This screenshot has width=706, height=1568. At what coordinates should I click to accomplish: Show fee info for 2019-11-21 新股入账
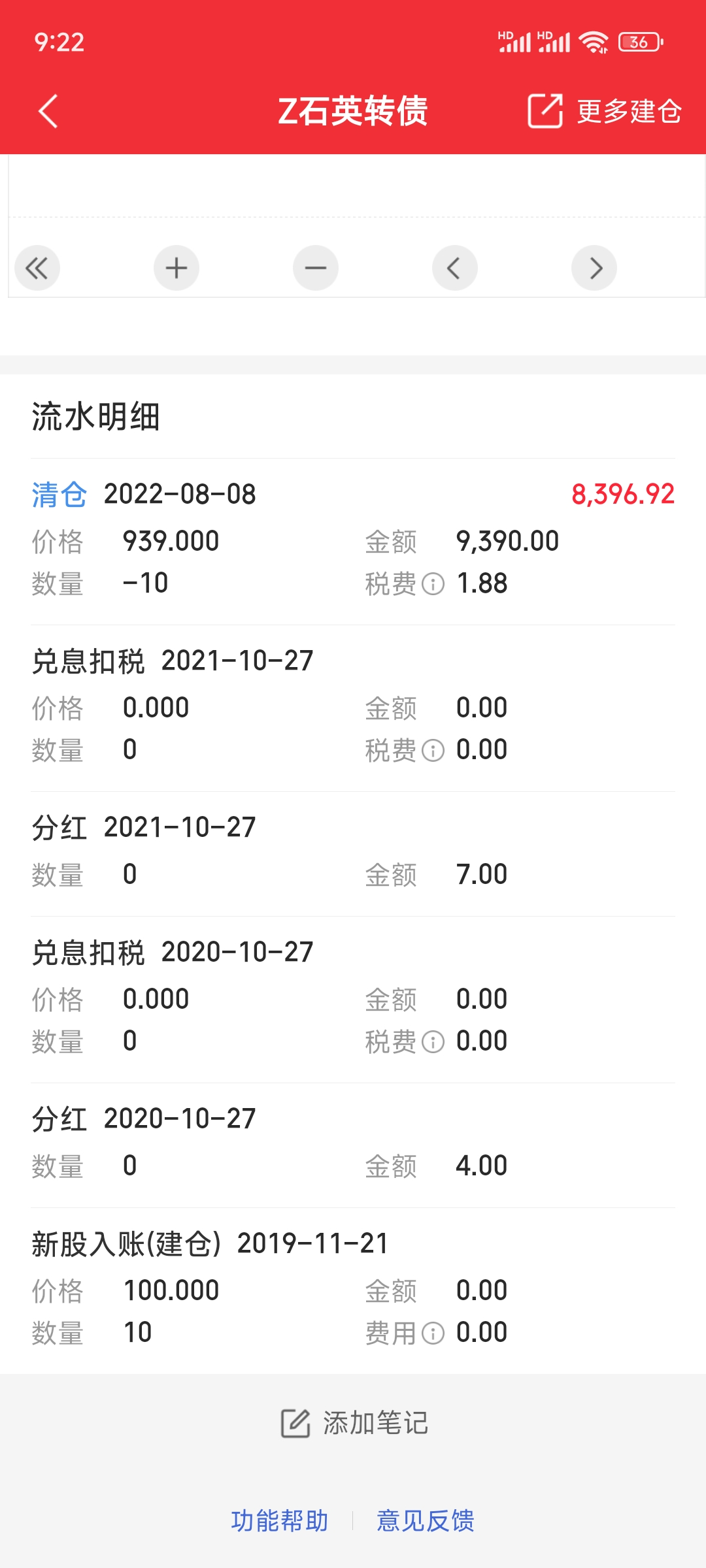(433, 1333)
